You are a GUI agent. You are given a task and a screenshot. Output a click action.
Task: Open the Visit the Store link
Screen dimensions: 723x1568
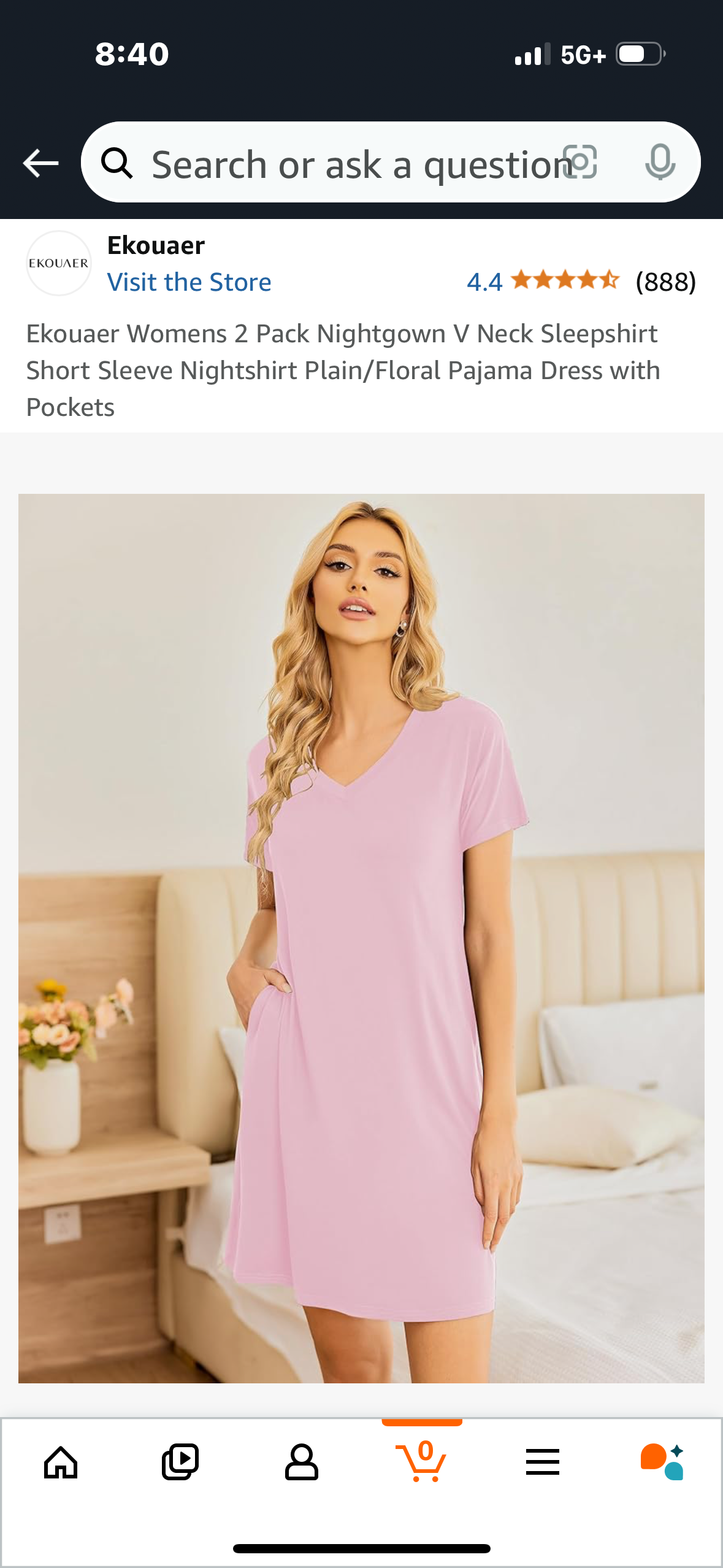coord(189,282)
